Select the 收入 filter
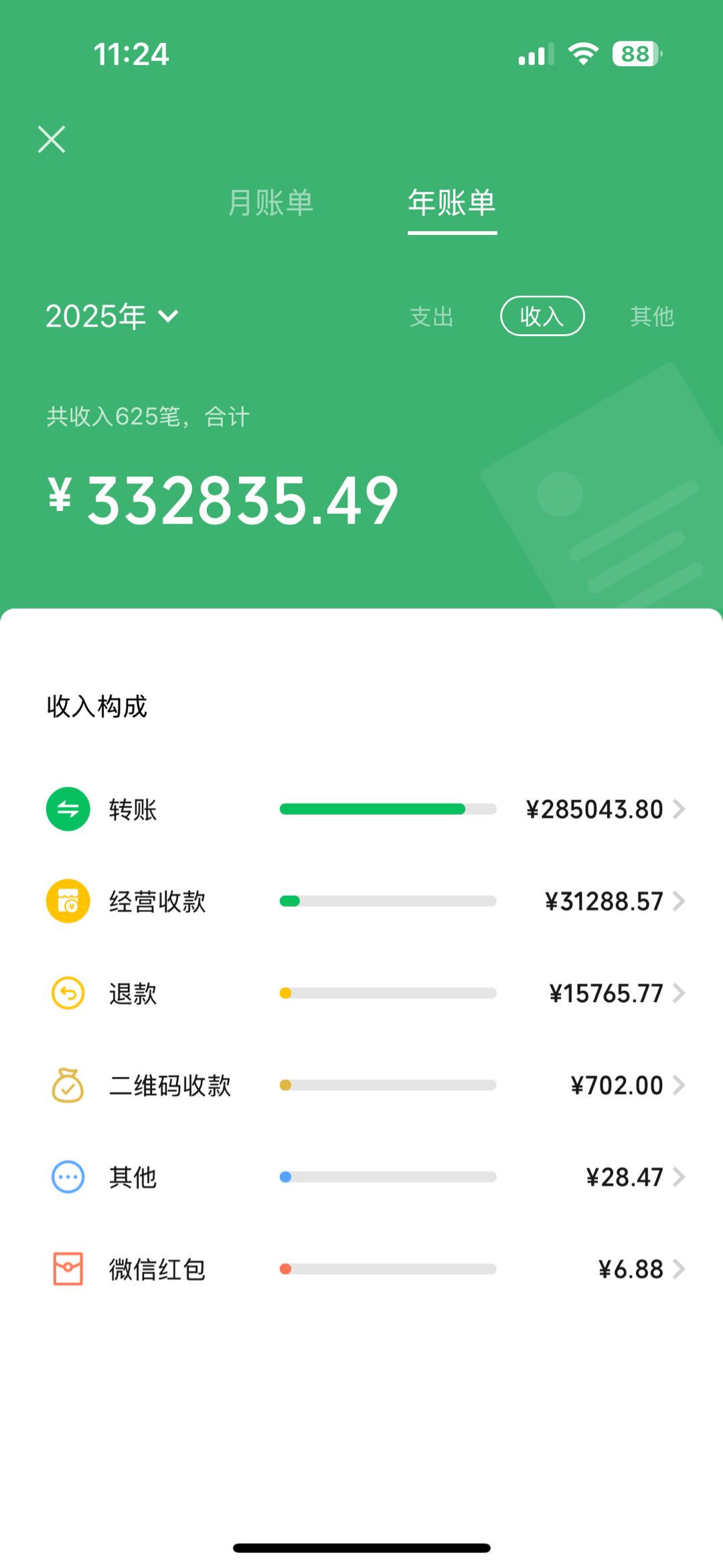723x1568 pixels. tap(542, 316)
